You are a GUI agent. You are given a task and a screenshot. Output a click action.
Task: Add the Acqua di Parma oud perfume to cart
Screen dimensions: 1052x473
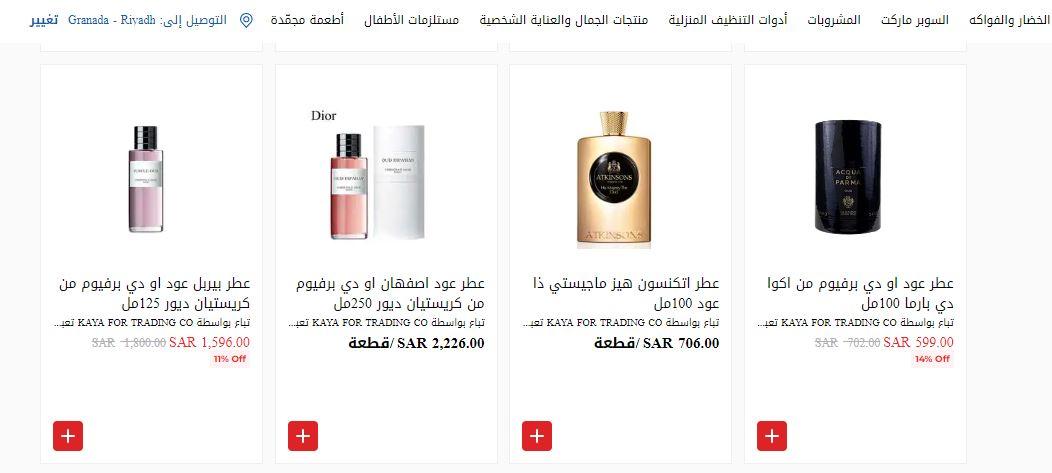click(772, 436)
